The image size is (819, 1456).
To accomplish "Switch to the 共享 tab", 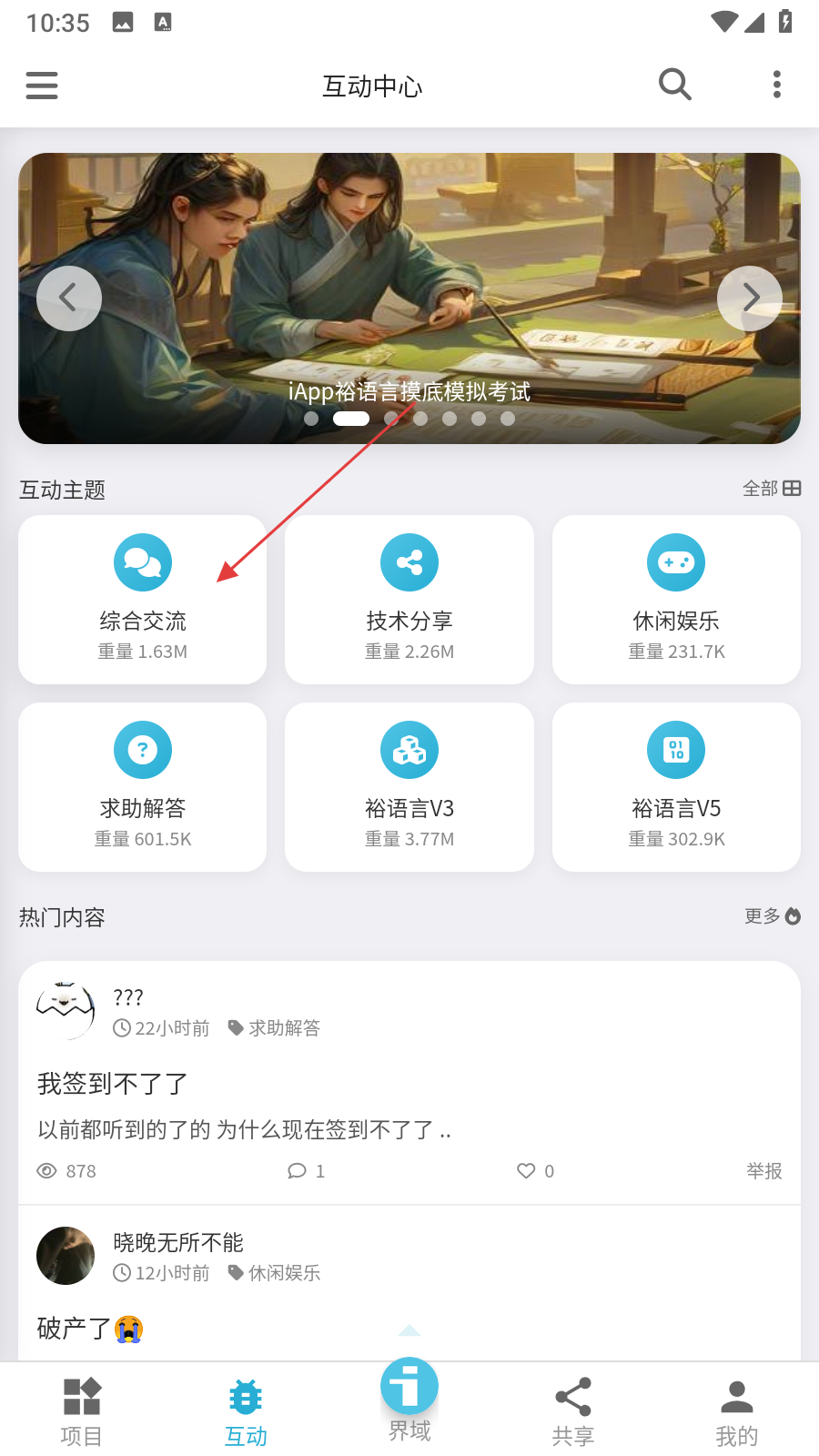I will (x=573, y=1410).
